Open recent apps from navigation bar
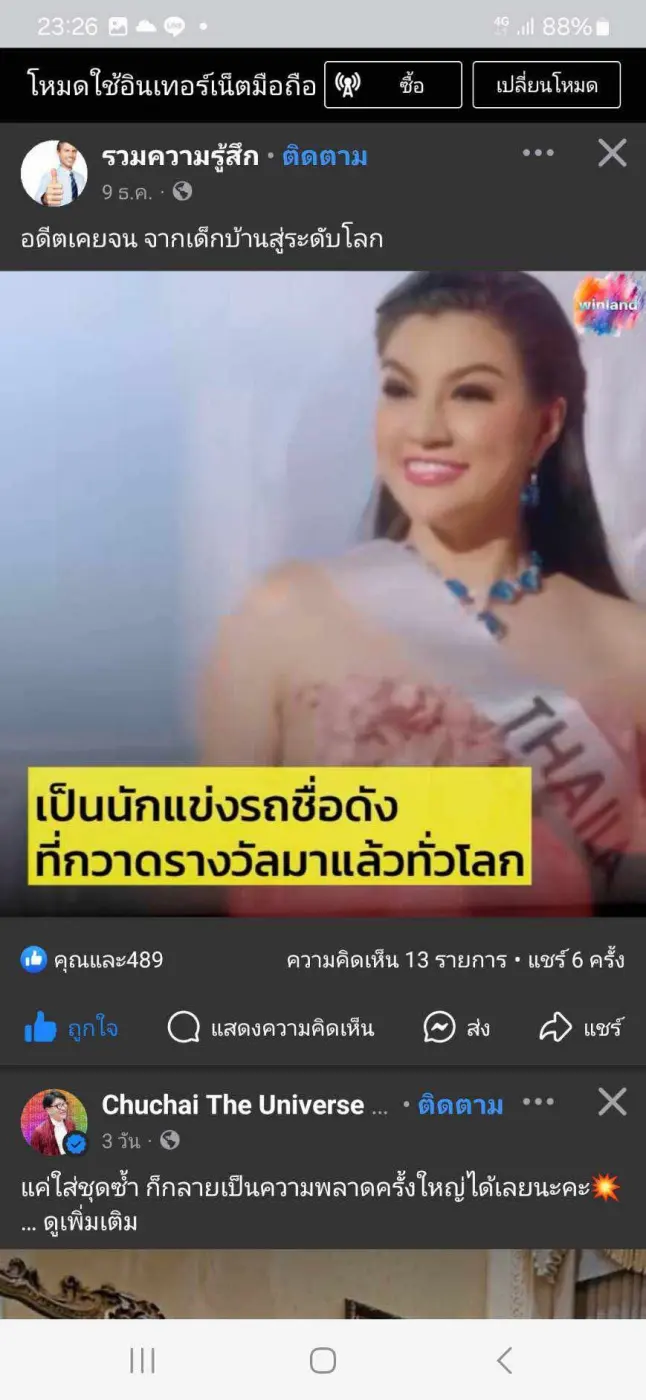Screen dimensions: 646x1400 [142, 1360]
